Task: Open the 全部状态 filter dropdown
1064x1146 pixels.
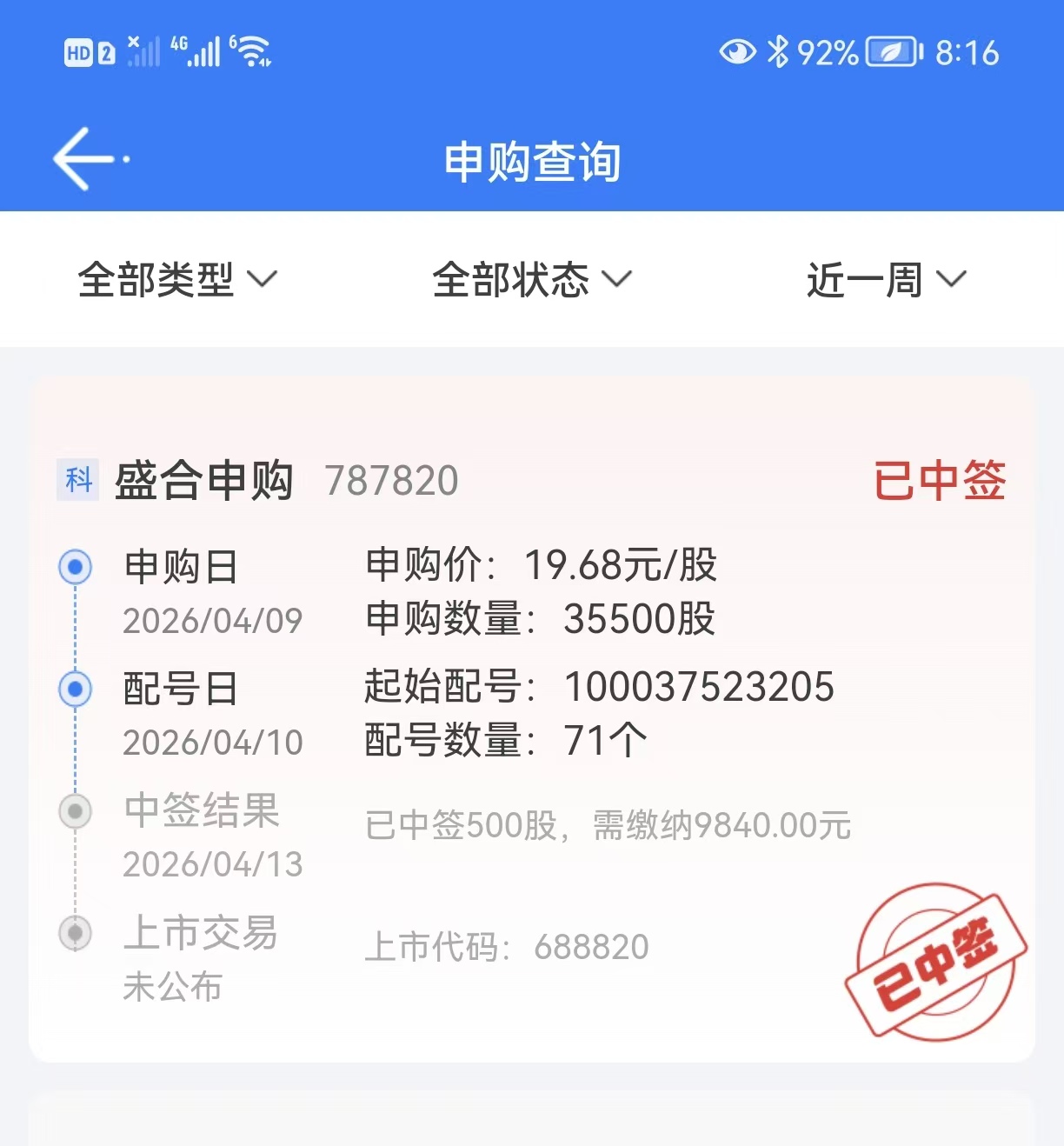Action: 530,279
